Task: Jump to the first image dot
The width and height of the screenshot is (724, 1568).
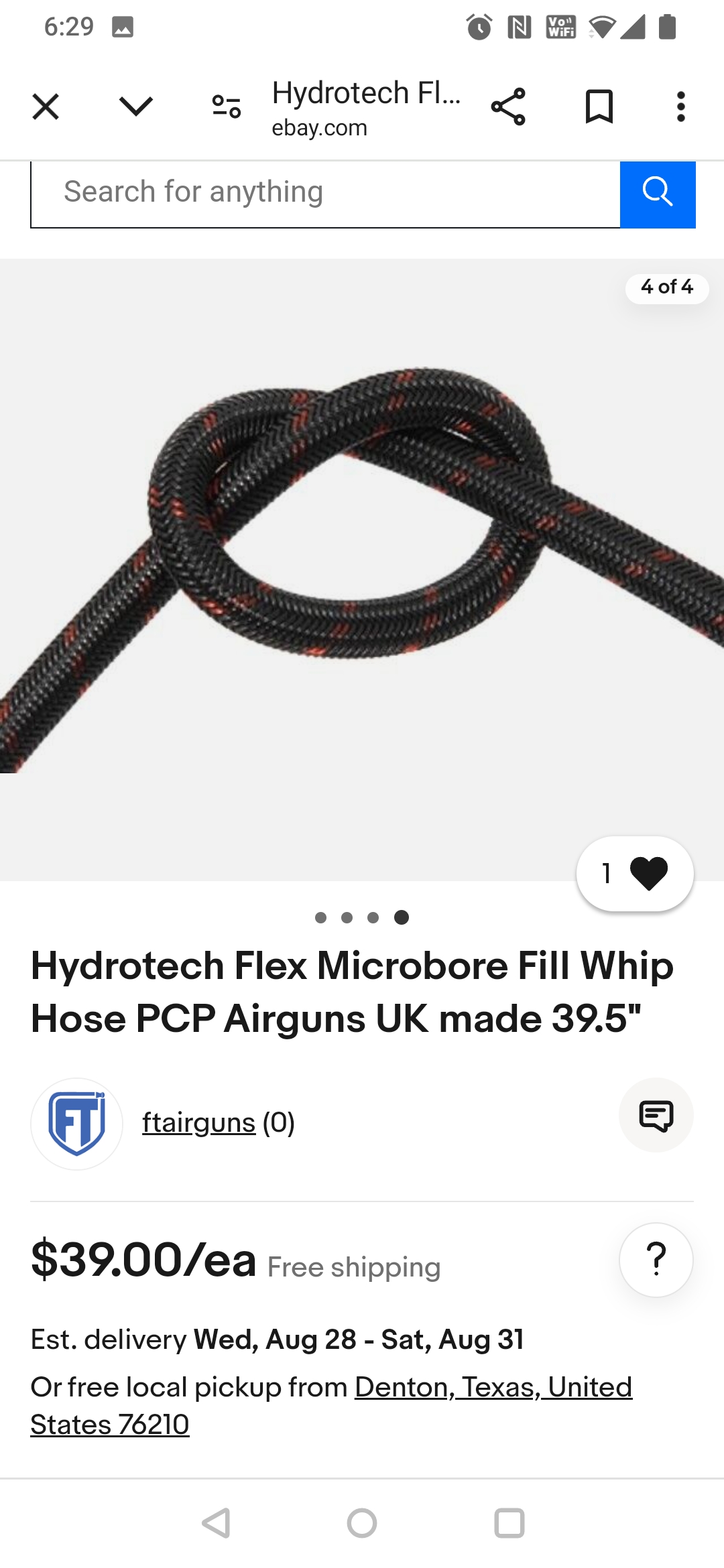Action: point(320,917)
